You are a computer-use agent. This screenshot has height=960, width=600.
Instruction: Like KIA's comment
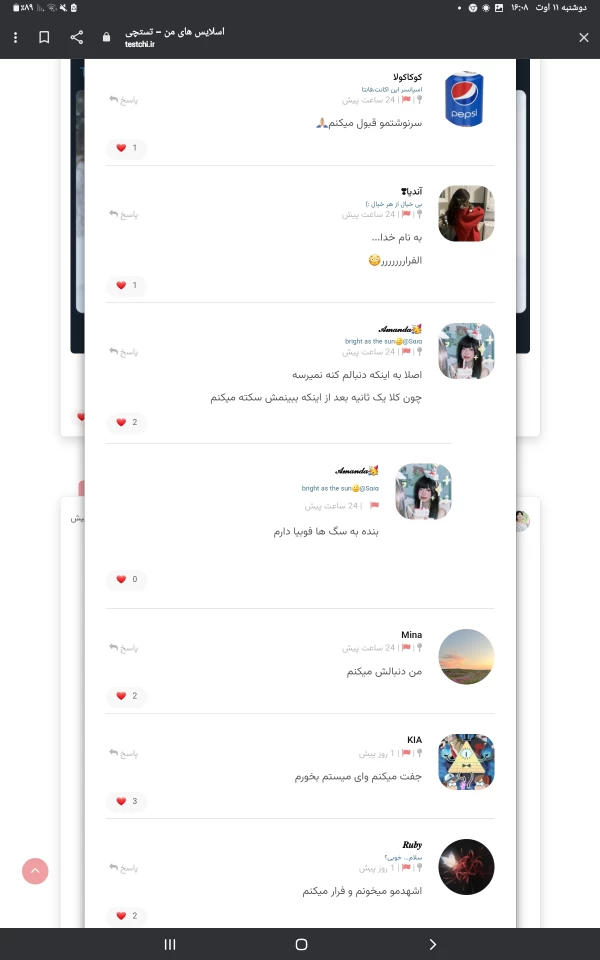tap(126, 801)
